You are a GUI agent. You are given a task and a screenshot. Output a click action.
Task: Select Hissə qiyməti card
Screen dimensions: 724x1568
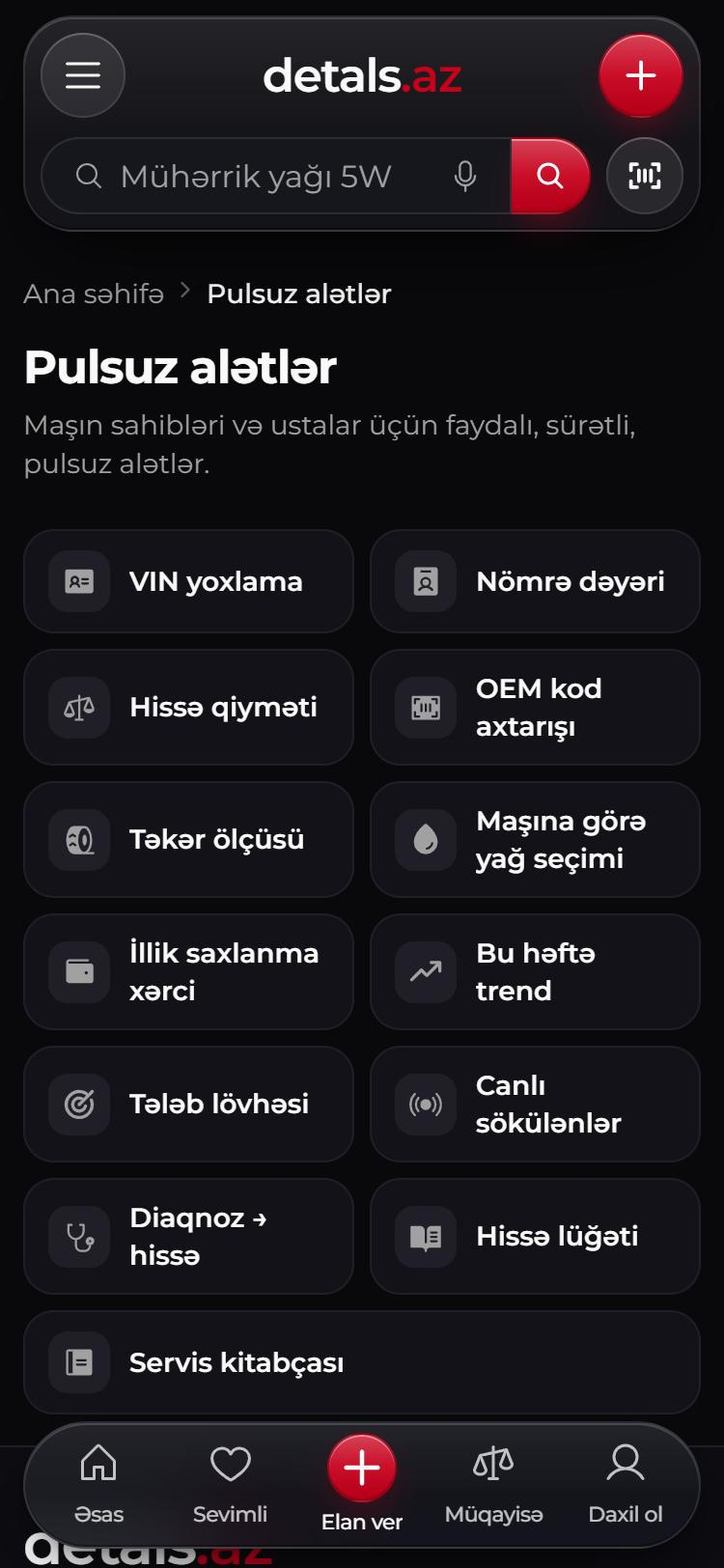coord(188,707)
